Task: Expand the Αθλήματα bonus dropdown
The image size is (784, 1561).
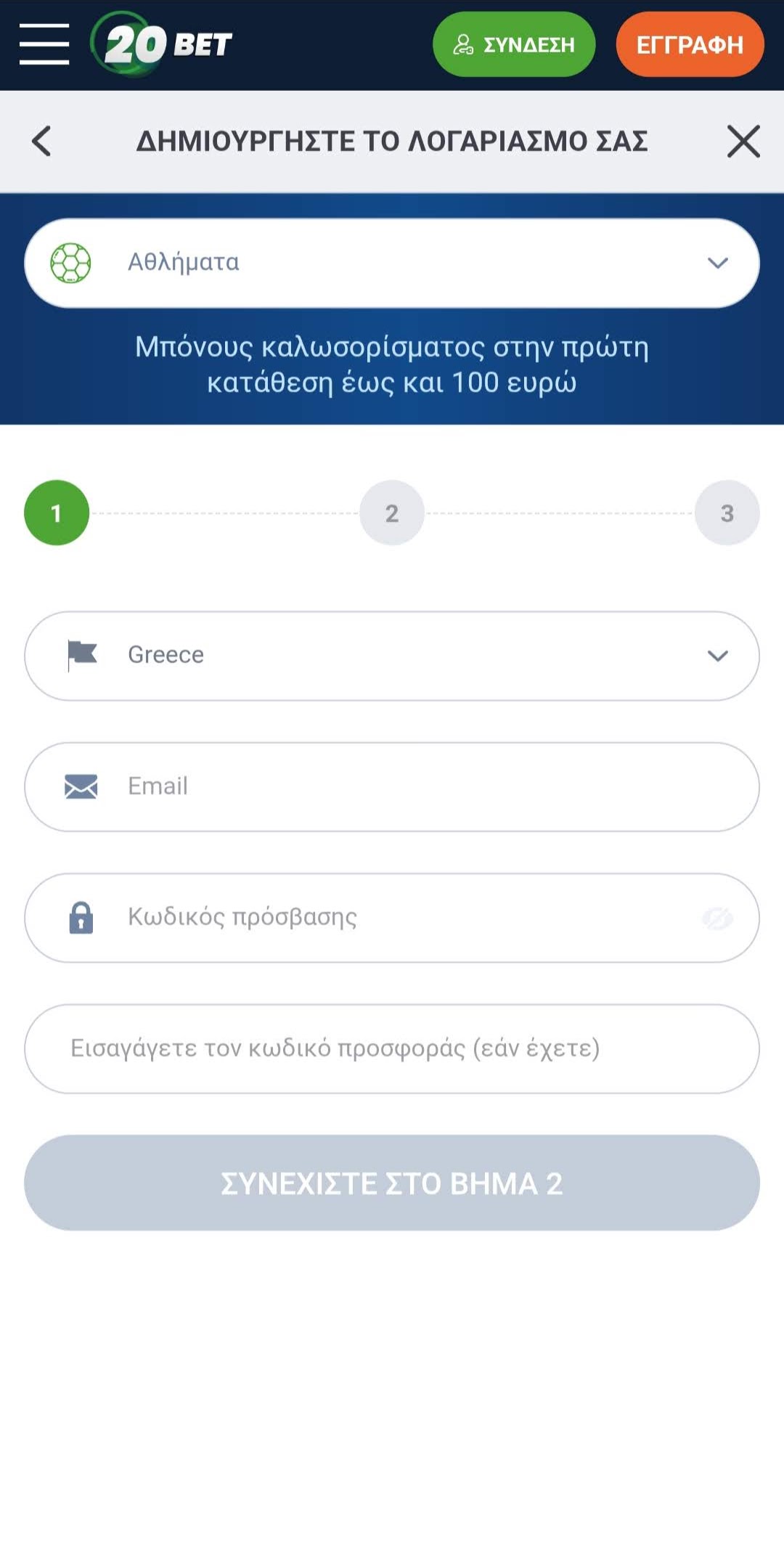Action: (x=392, y=263)
